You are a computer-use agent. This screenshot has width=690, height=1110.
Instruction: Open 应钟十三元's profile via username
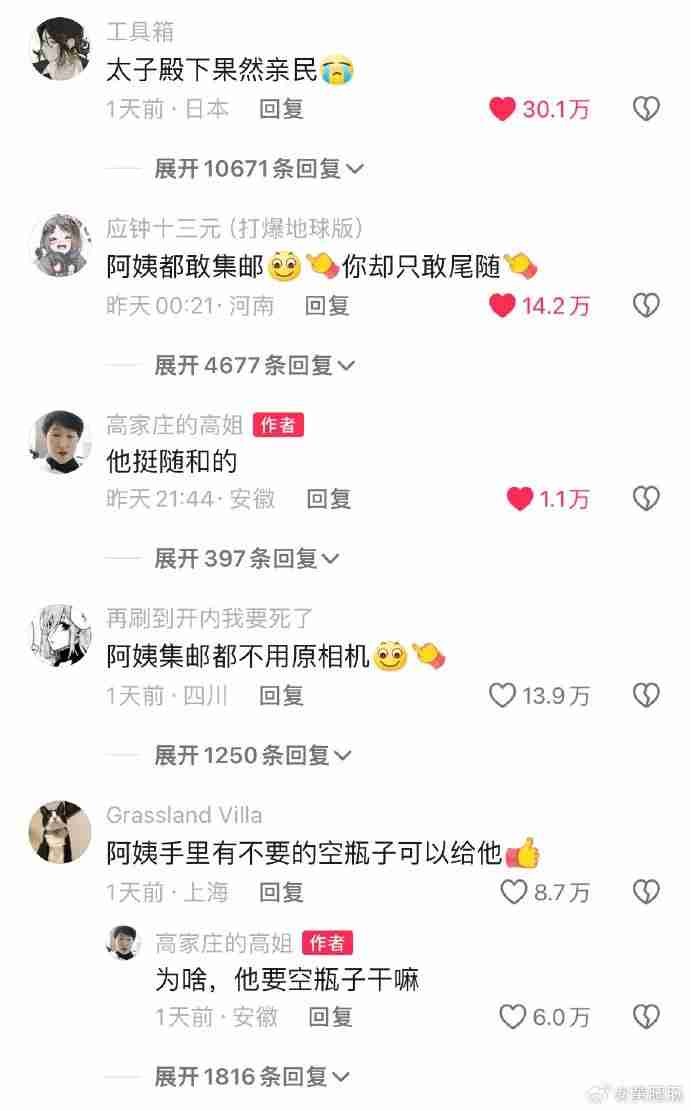tap(233, 228)
